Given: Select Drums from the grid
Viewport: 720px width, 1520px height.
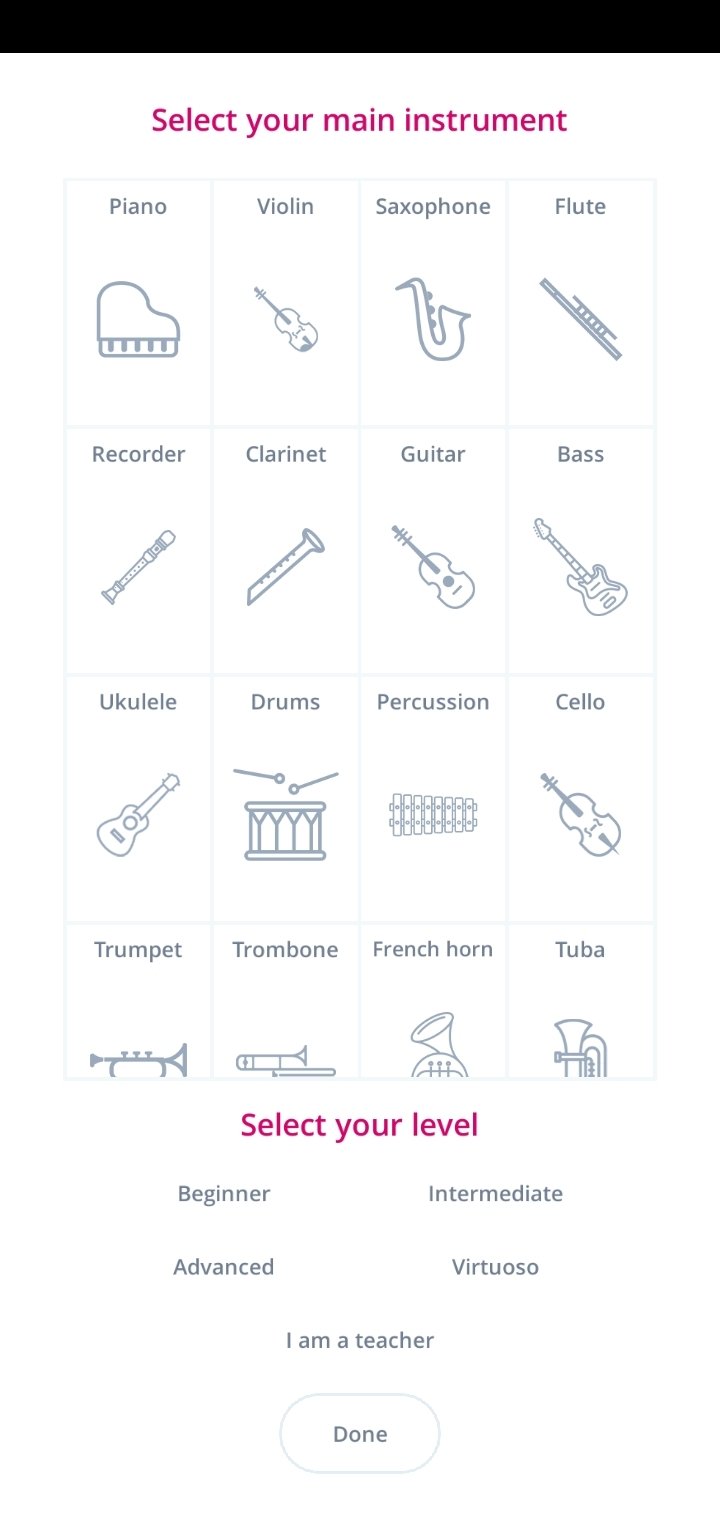Looking at the screenshot, I should pyautogui.click(x=285, y=799).
